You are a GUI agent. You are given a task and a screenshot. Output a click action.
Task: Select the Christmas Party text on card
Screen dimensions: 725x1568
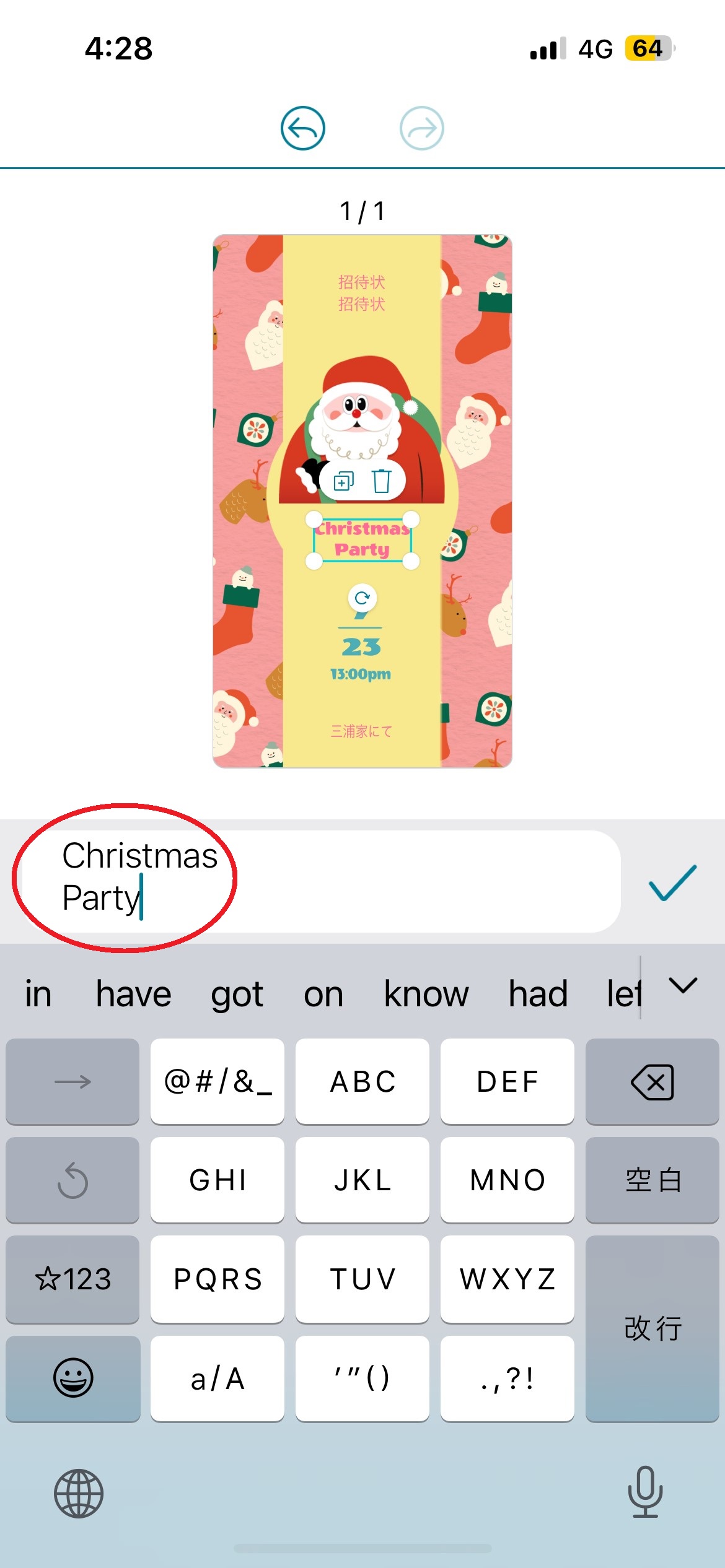tap(362, 539)
